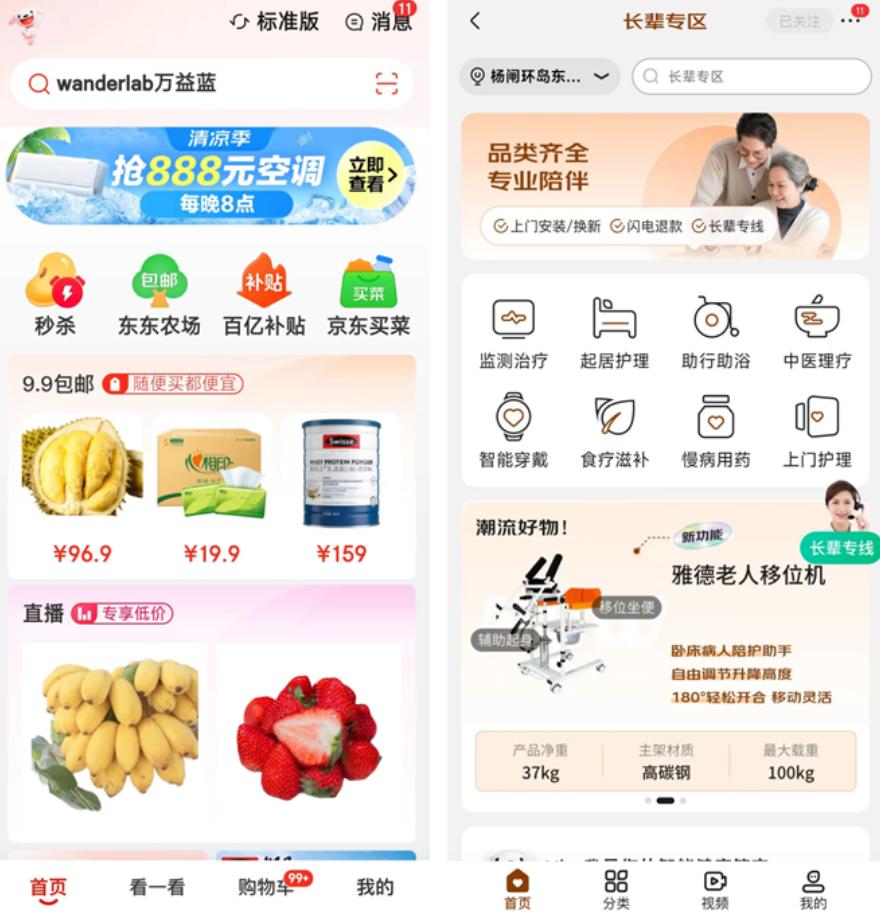Open the ¥96.9 durian product
Screen dimensions: 880x912
click(x=82, y=490)
